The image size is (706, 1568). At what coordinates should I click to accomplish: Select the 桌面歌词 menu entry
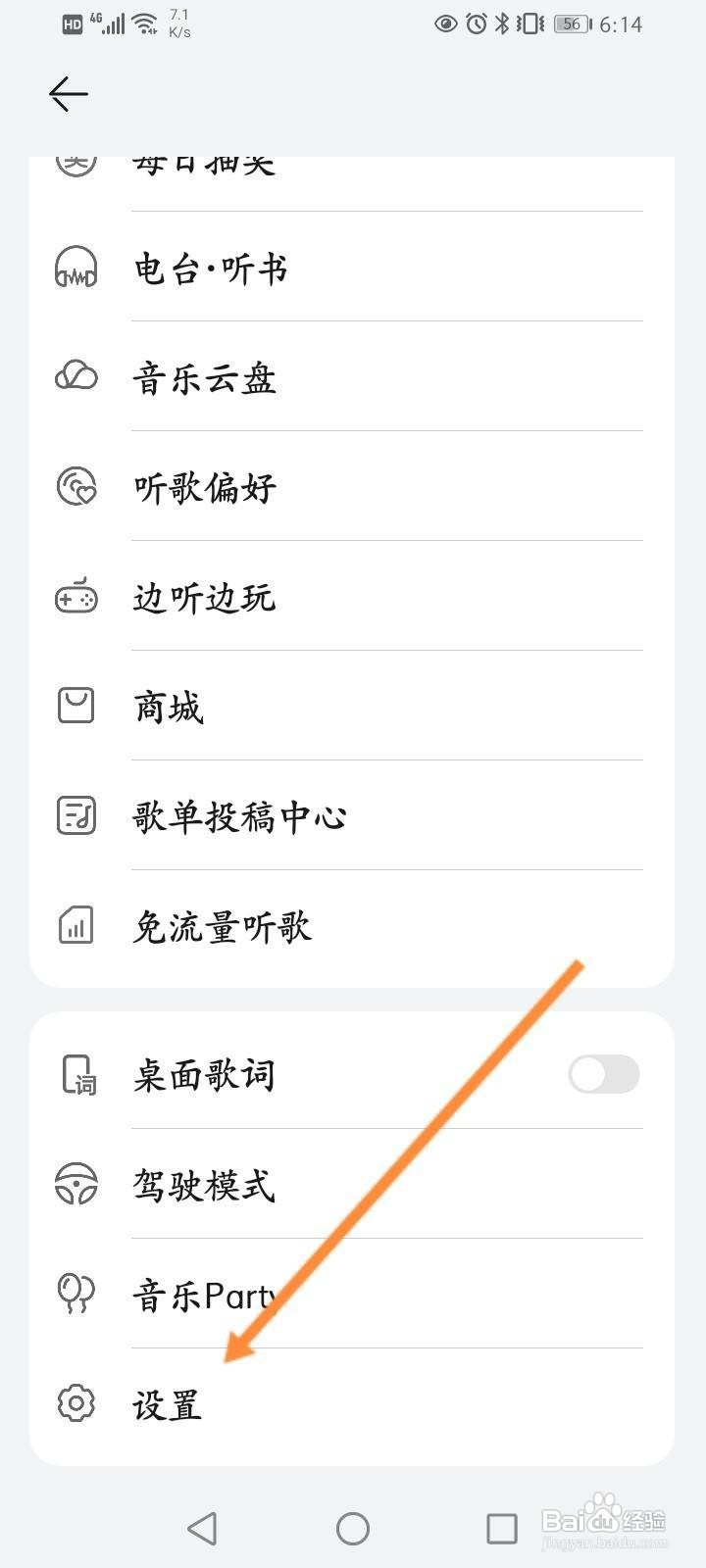click(204, 1074)
